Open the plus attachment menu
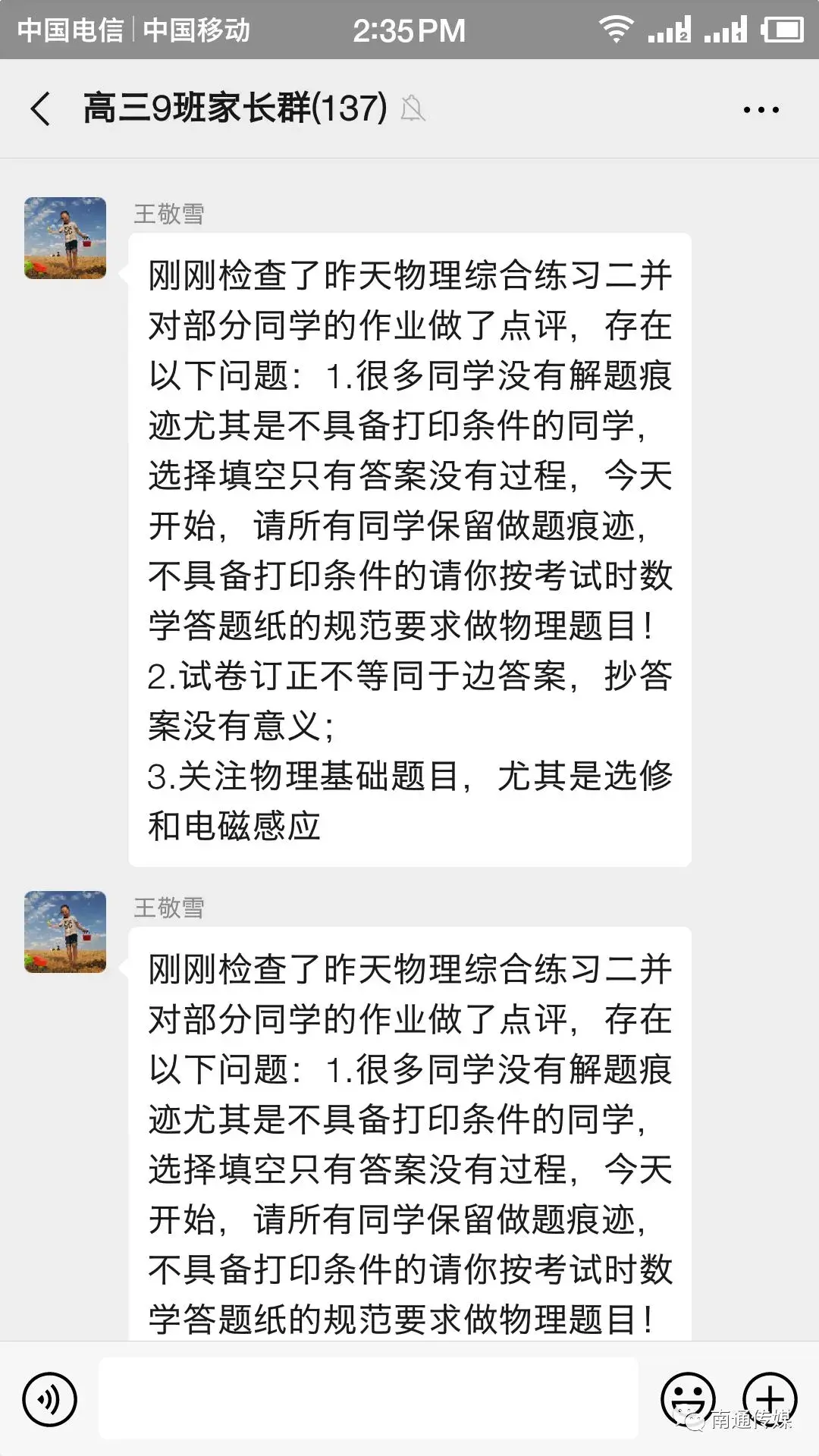819x1456 pixels. tap(770, 1399)
